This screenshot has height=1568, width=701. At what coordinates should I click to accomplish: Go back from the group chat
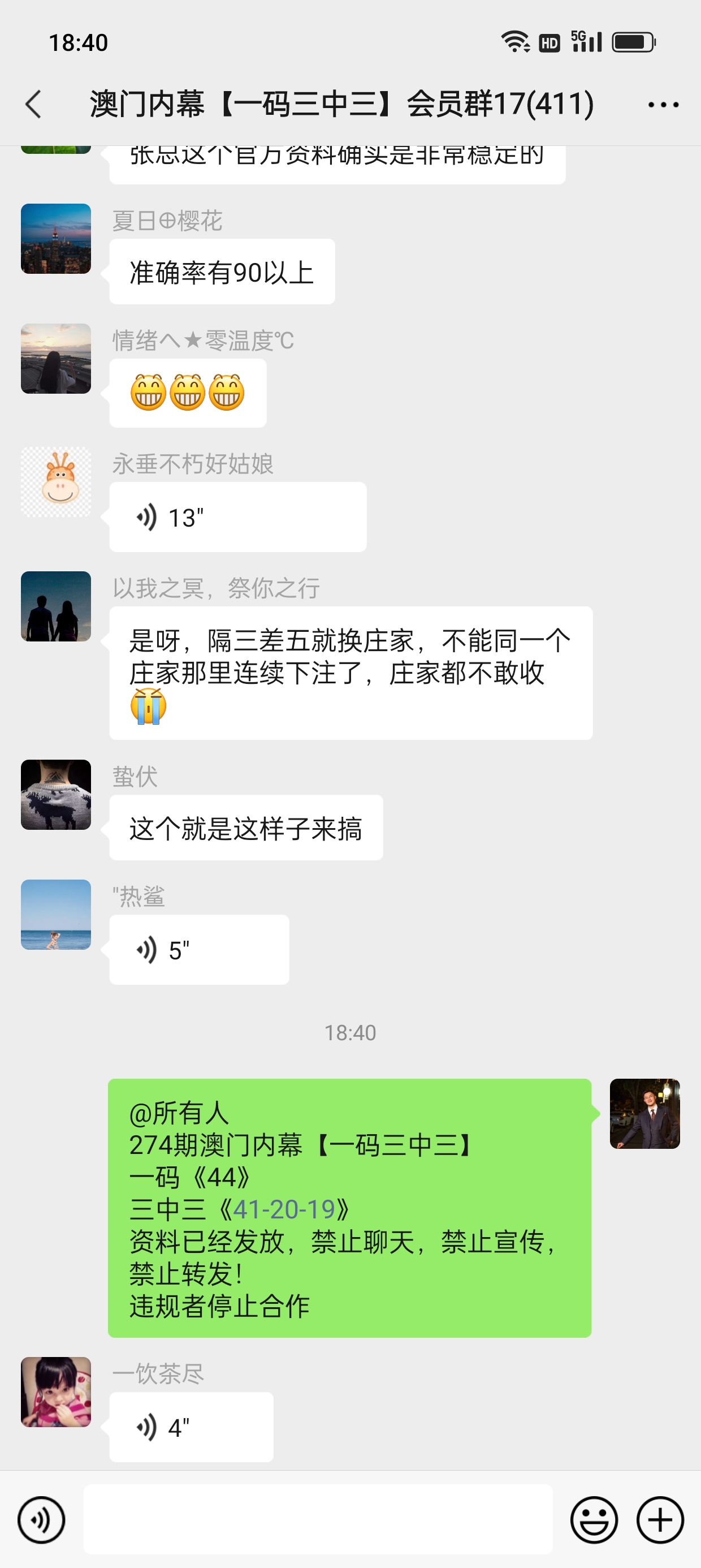pyautogui.click(x=34, y=104)
